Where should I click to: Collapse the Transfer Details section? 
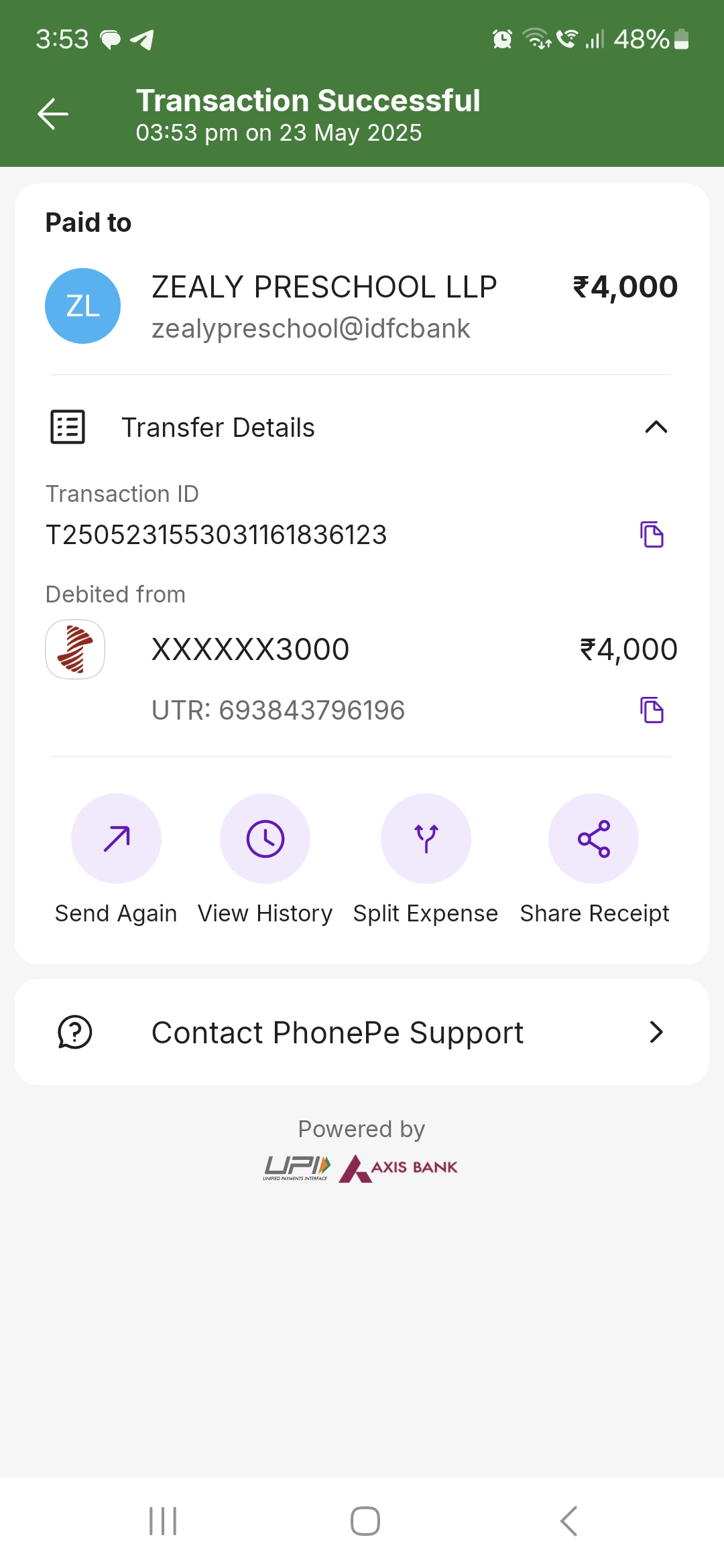(x=656, y=427)
